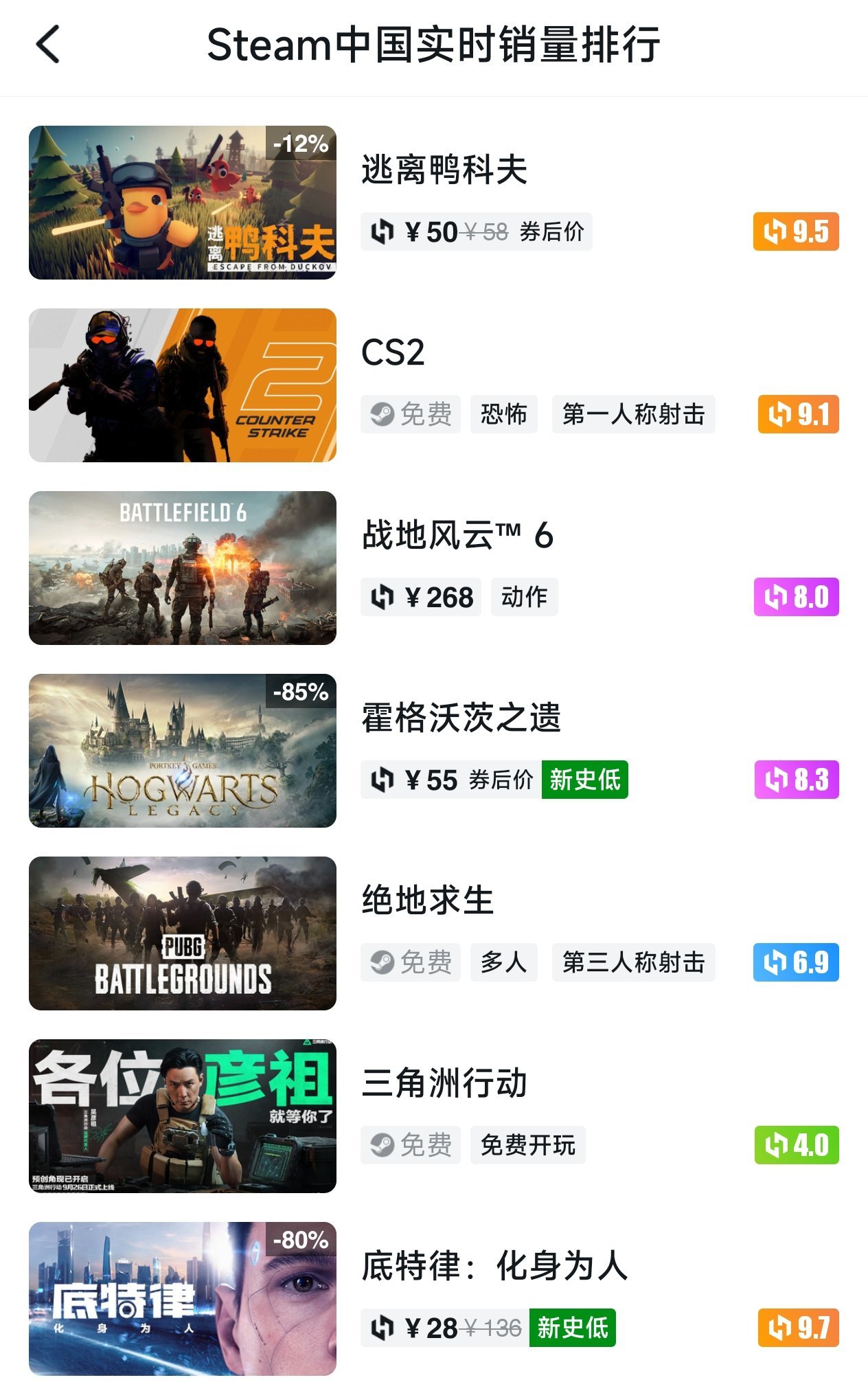Open the 绝地求生 game entry
This screenshot has height=1382, width=868.
point(427,900)
